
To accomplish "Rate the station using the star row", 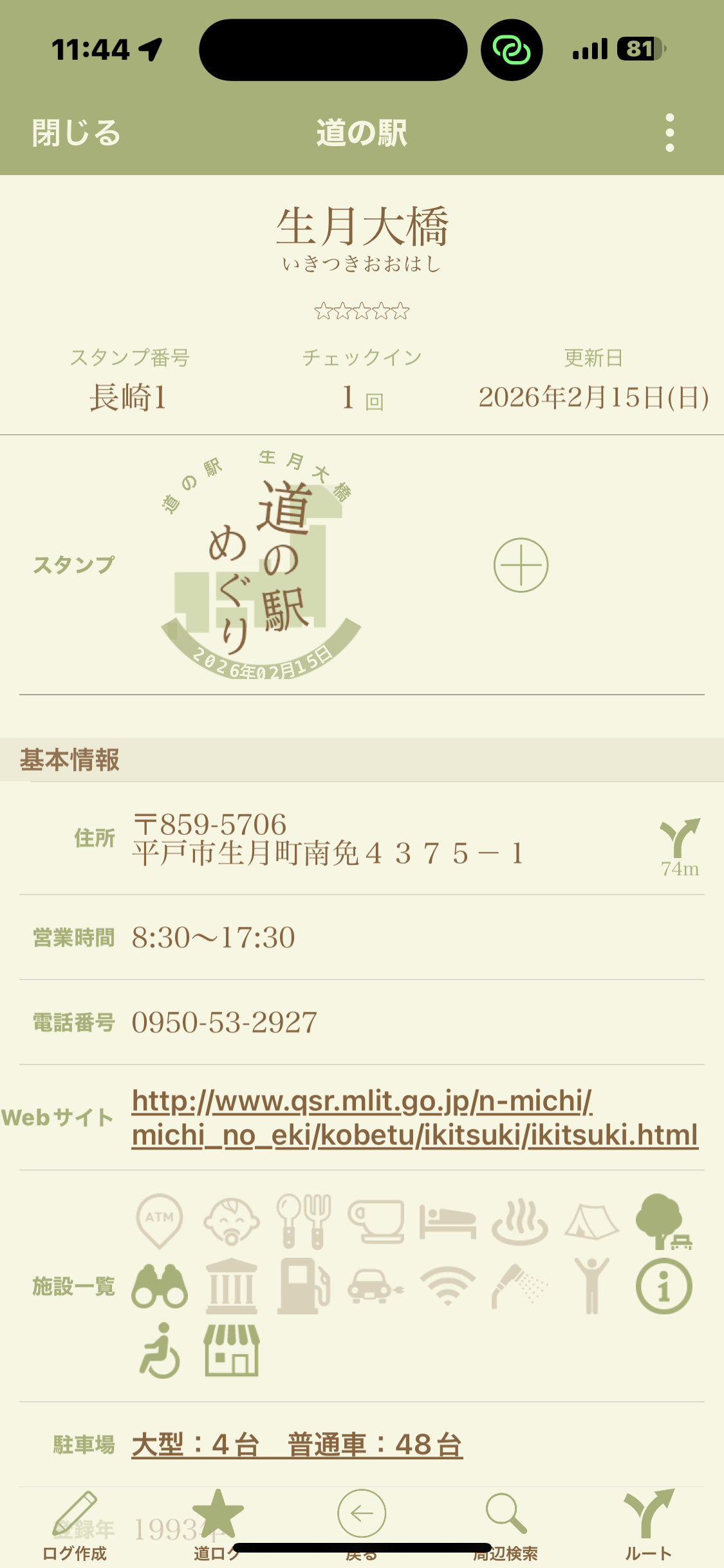I will pyautogui.click(x=362, y=312).
